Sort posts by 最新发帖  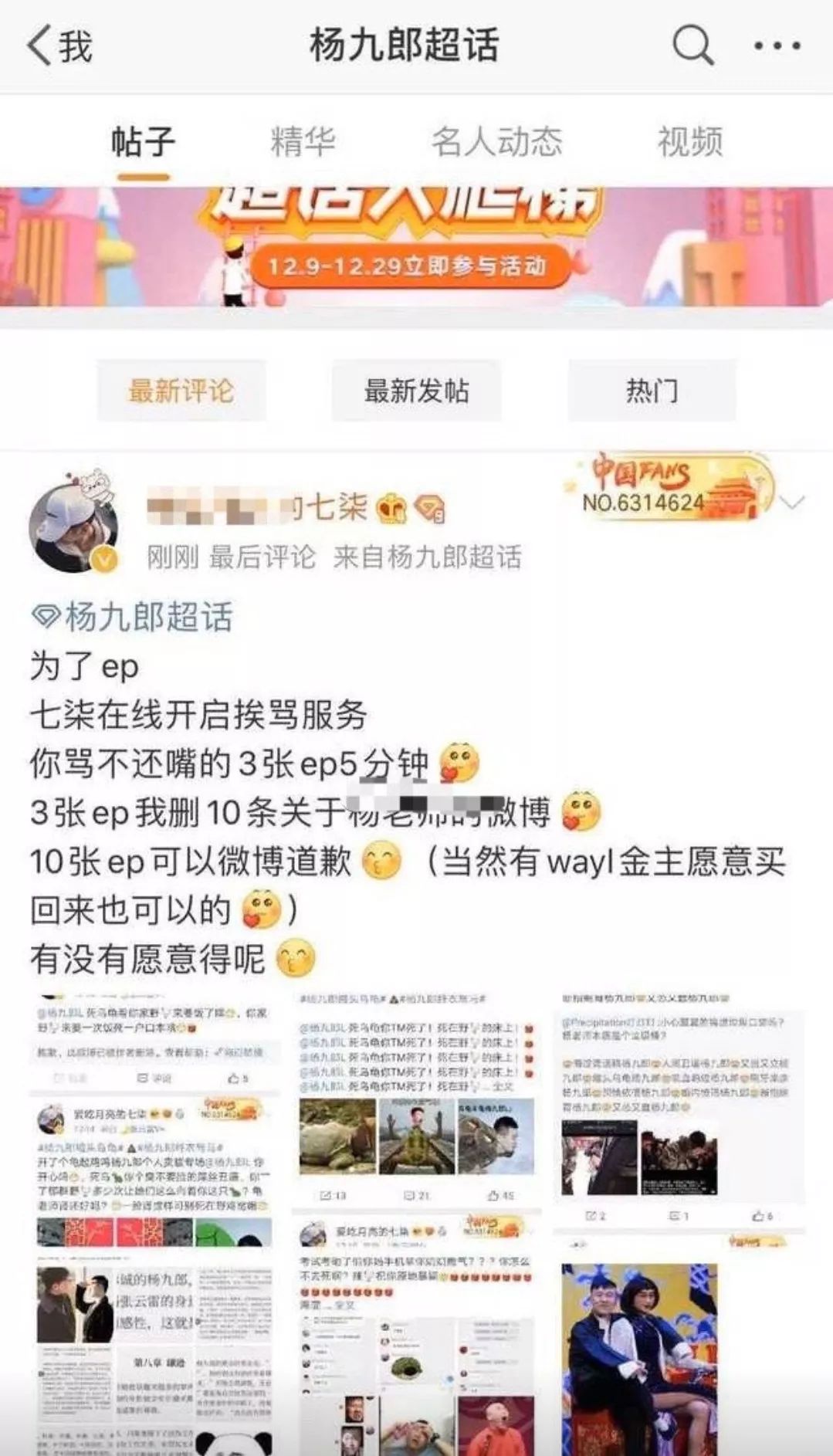tap(416, 391)
